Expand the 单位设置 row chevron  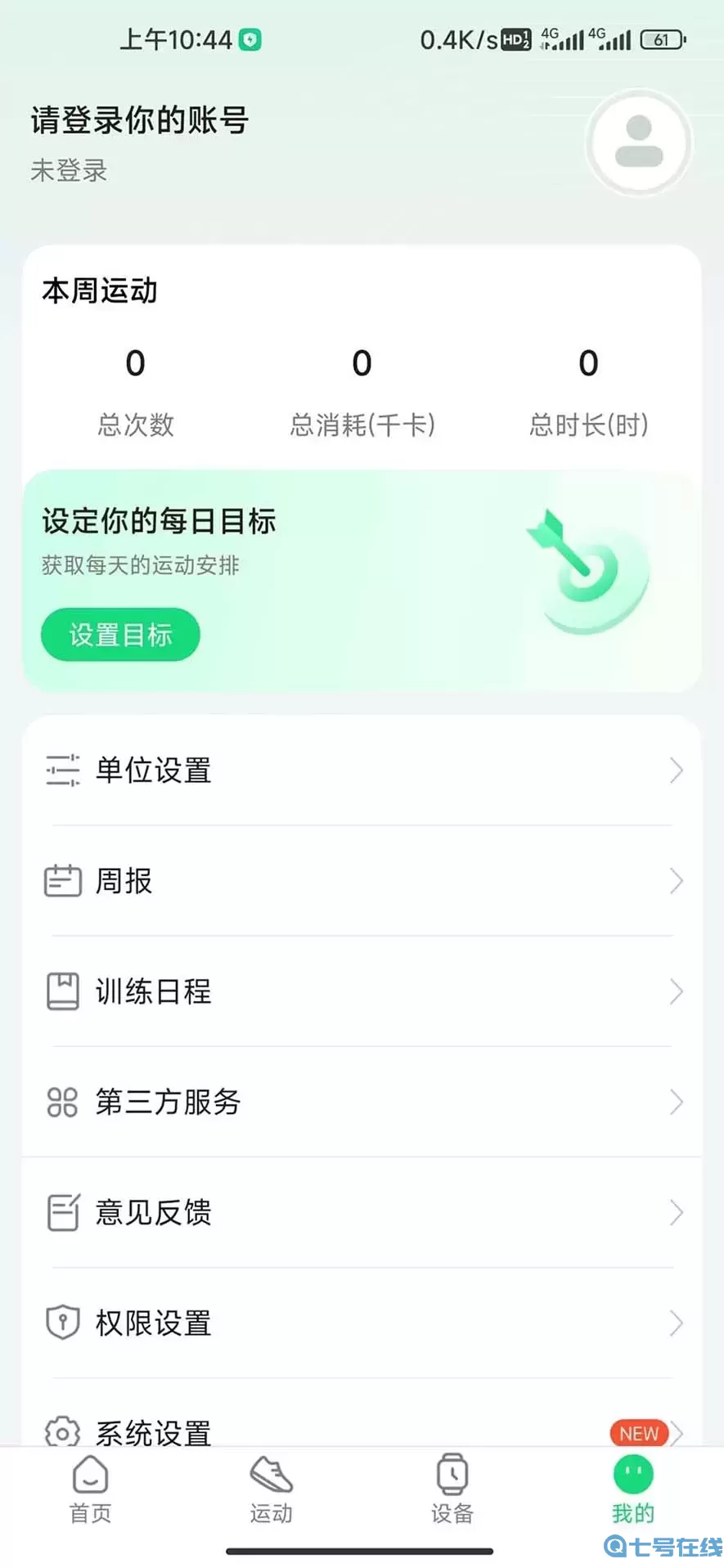[x=676, y=770]
